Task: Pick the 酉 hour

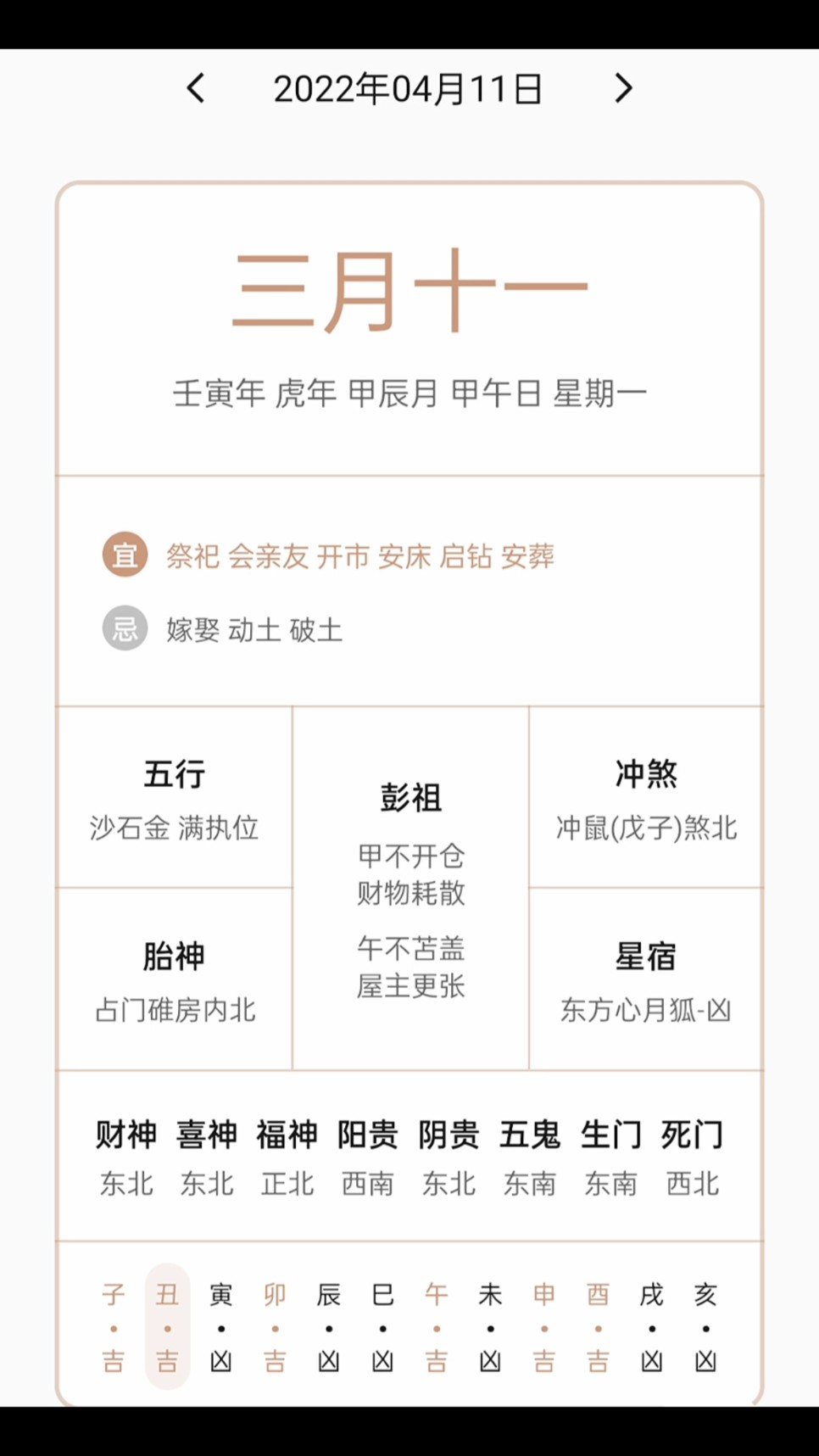Action: tap(598, 1327)
